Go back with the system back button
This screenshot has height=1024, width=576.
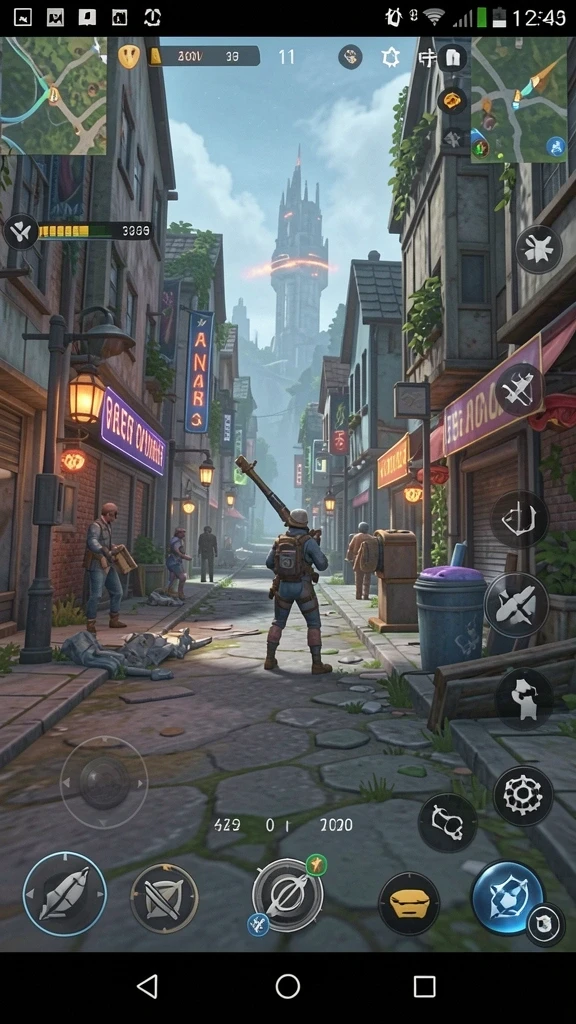point(147,986)
